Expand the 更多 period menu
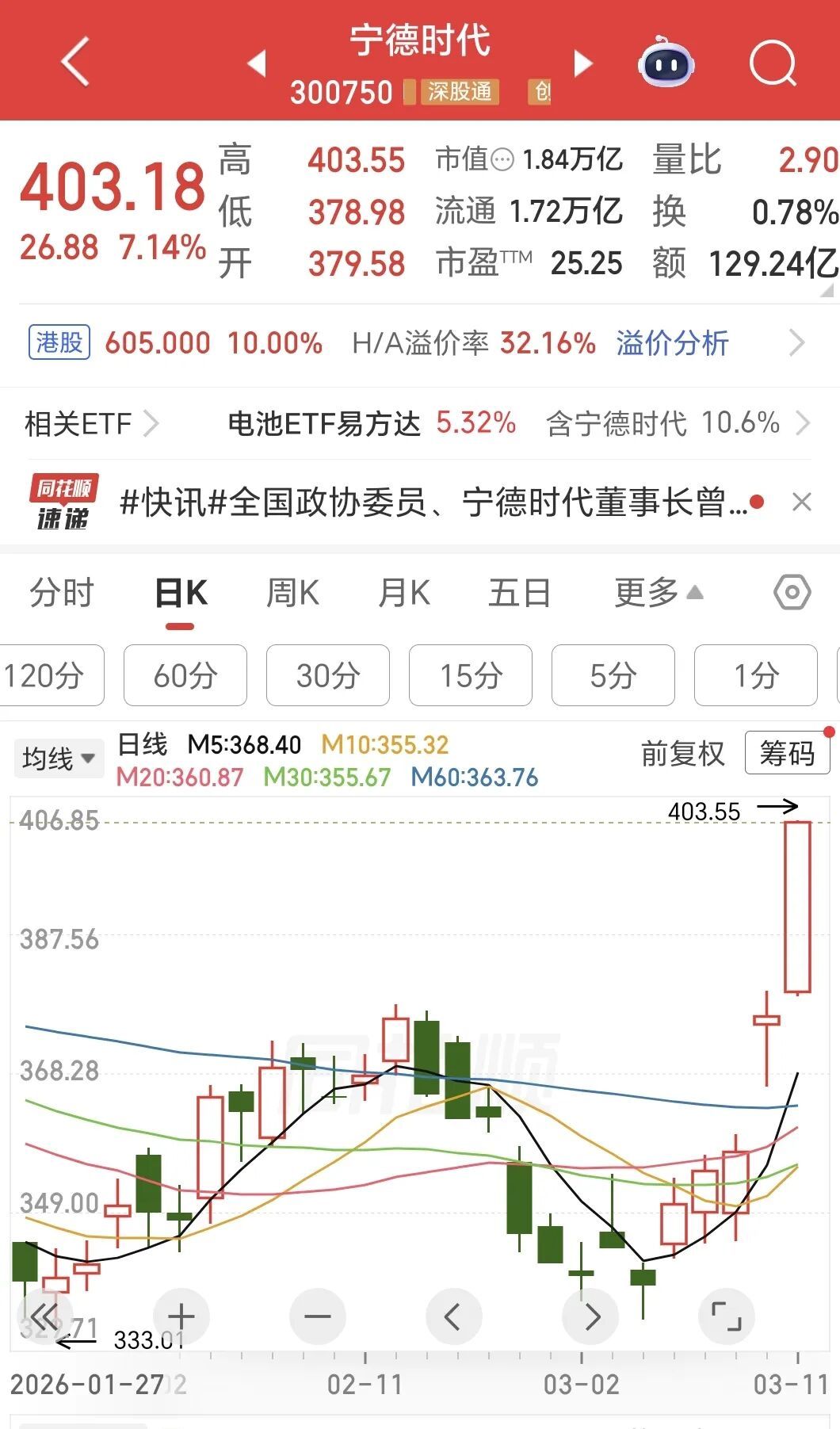The width and height of the screenshot is (840, 1429). (658, 593)
